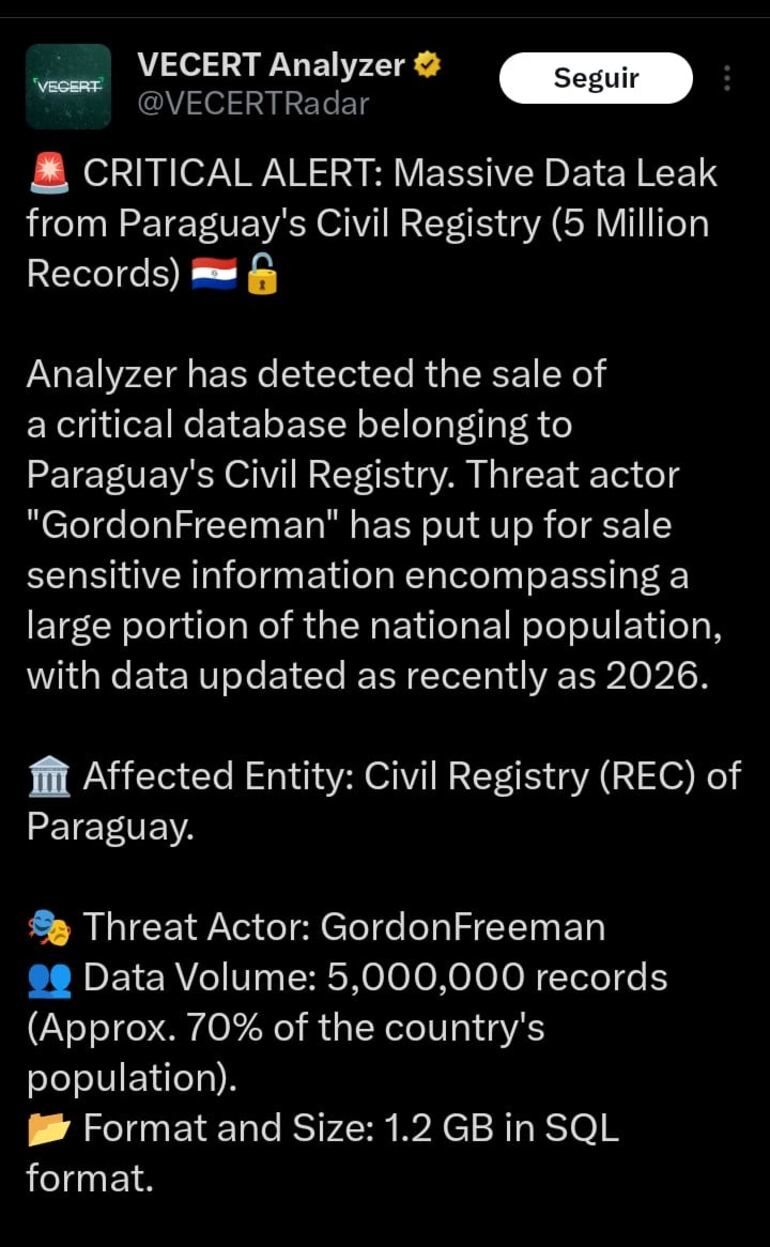
Task: Click the VECERT logo inside the avatar
Action: click(x=68, y=85)
